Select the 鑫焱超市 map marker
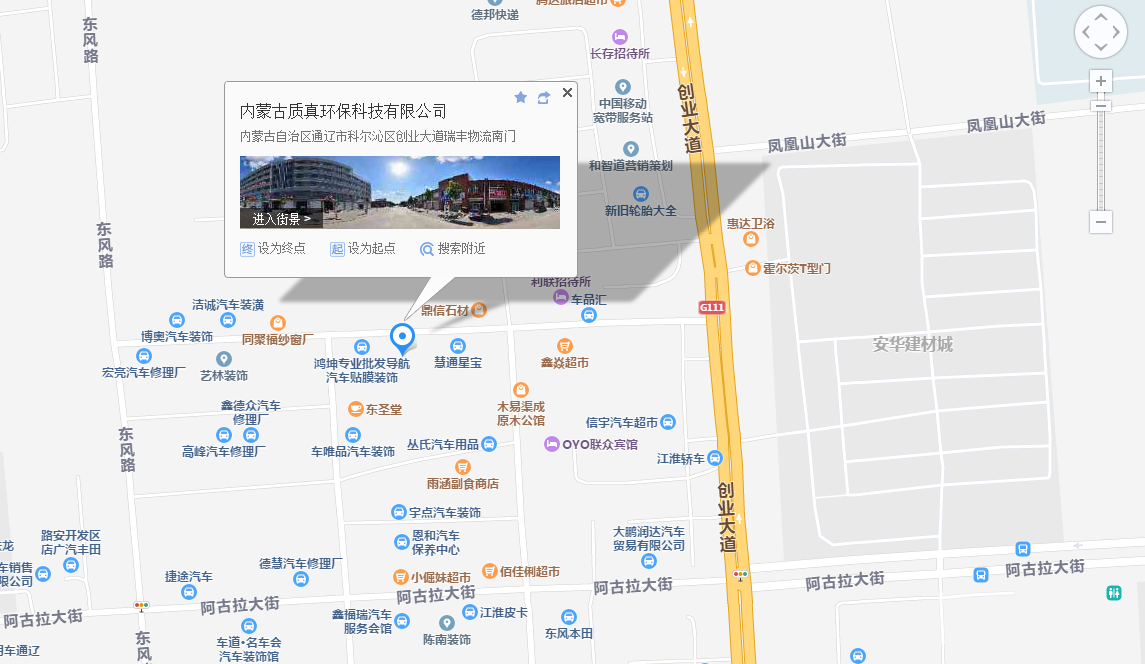Screen dimensions: 1145x664 pyautogui.click(x=565, y=346)
